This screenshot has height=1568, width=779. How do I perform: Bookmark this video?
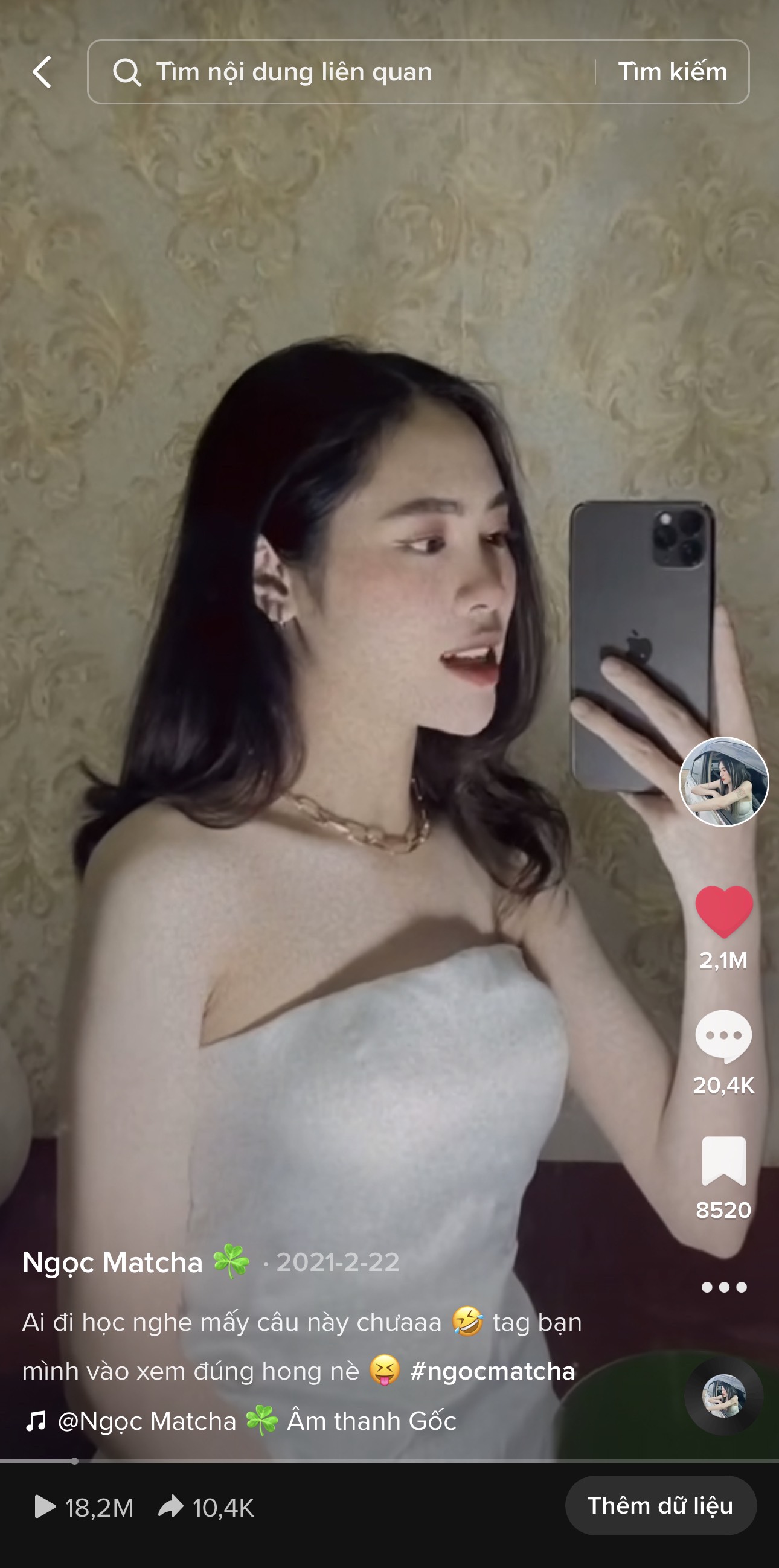[723, 1161]
